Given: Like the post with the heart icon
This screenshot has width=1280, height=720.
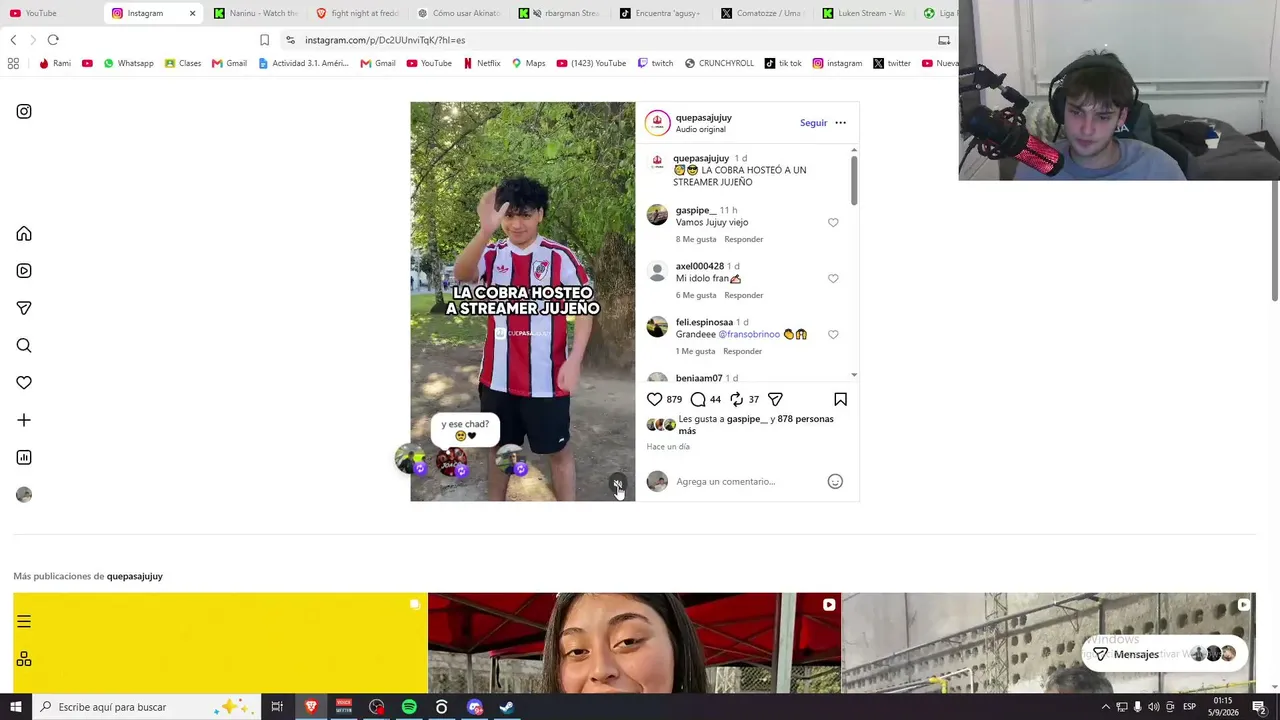Looking at the screenshot, I should click(x=655, y=399).
